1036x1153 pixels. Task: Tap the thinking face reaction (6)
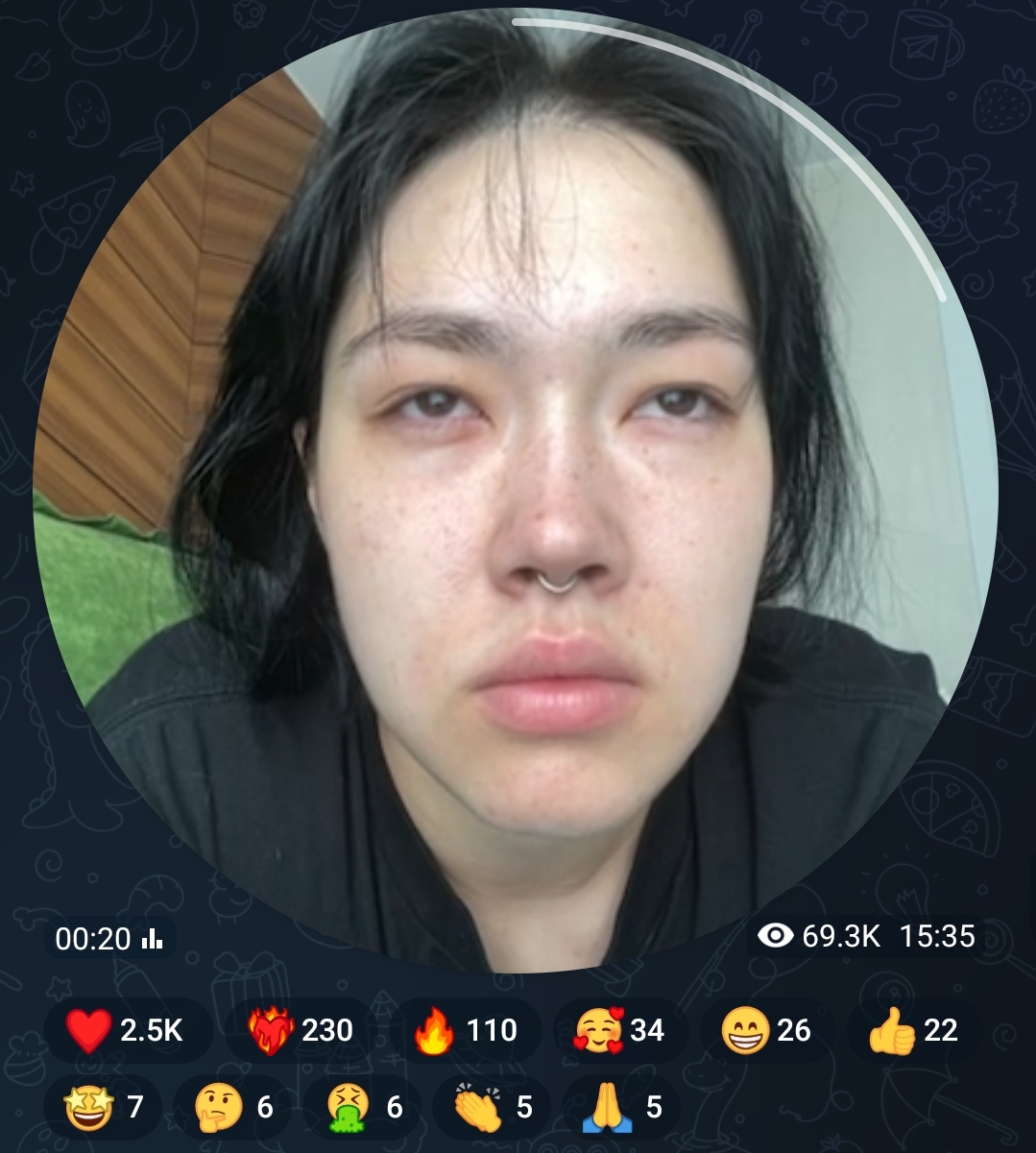(x=234, y=1108)
